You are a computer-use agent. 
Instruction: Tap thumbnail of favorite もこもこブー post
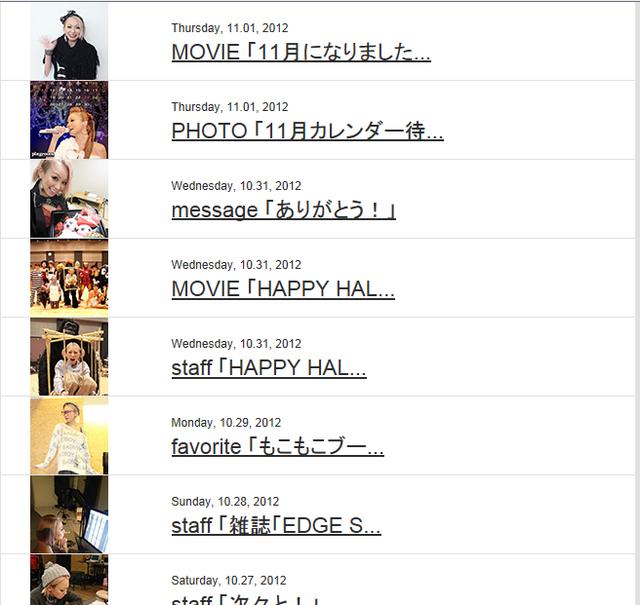pyautogui.click(x=69, y=436)
